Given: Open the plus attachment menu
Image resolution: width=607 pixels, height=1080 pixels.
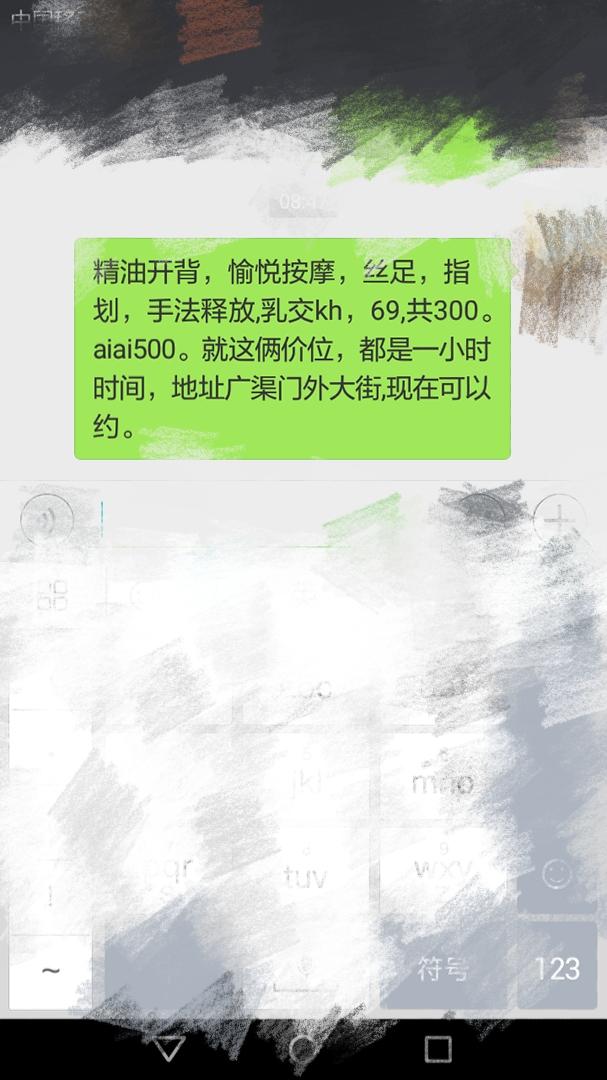Looking at the screenshot, I should pos(559,519).
